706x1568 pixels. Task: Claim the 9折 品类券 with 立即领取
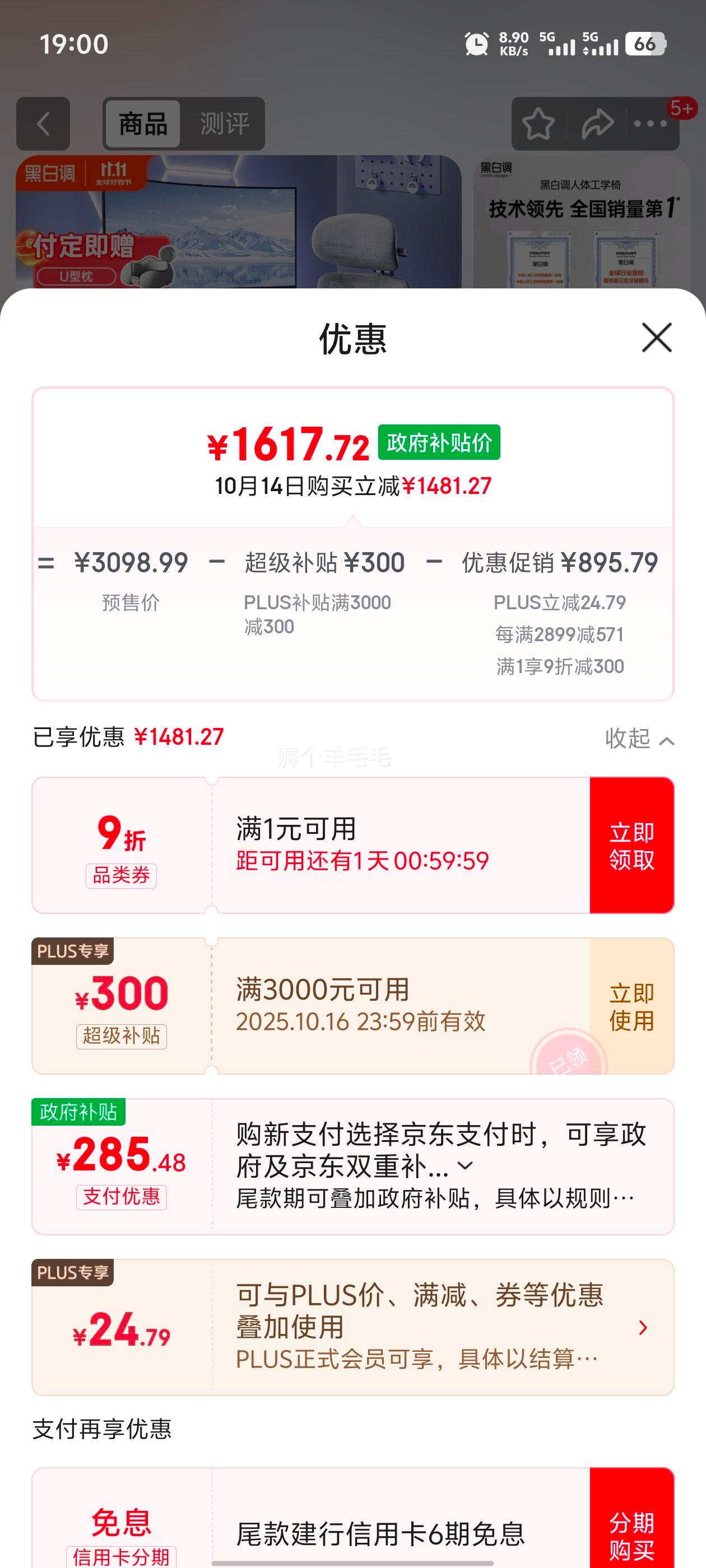click(x=631, y=846)
